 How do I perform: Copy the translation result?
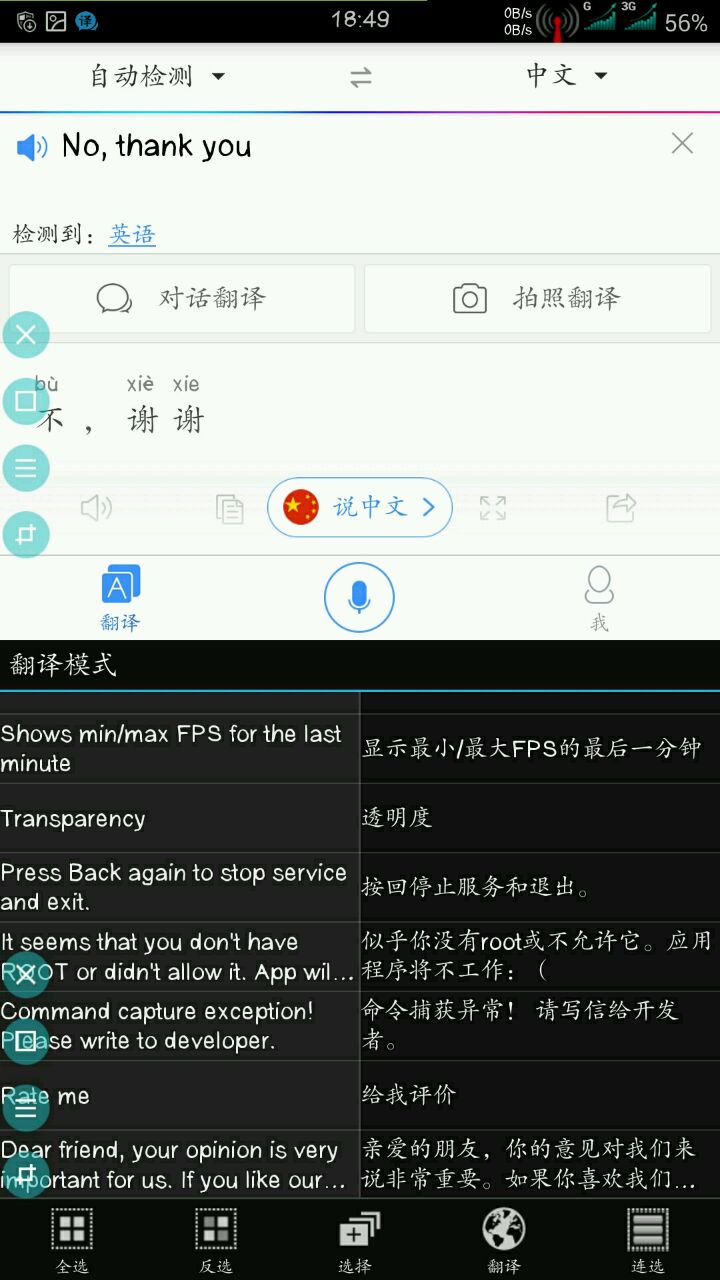point(229,509)
